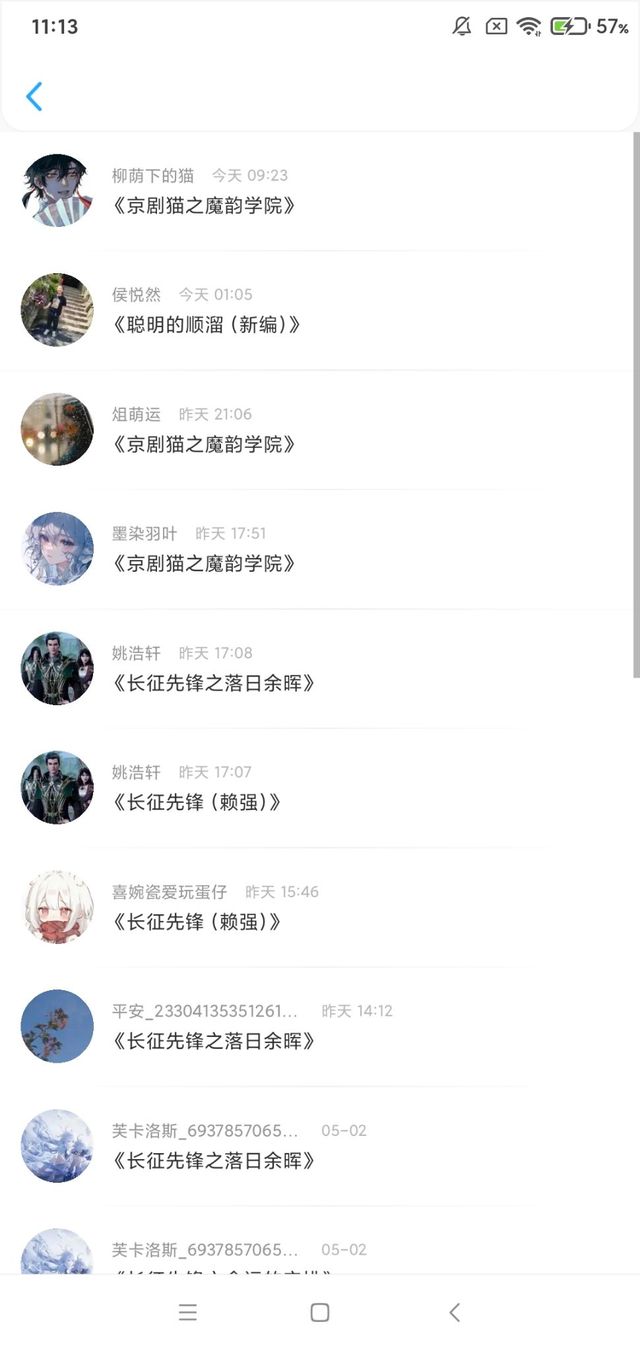Go back using the blue arrow
Screen dimensions: 640x1351
tap(34, 97)
